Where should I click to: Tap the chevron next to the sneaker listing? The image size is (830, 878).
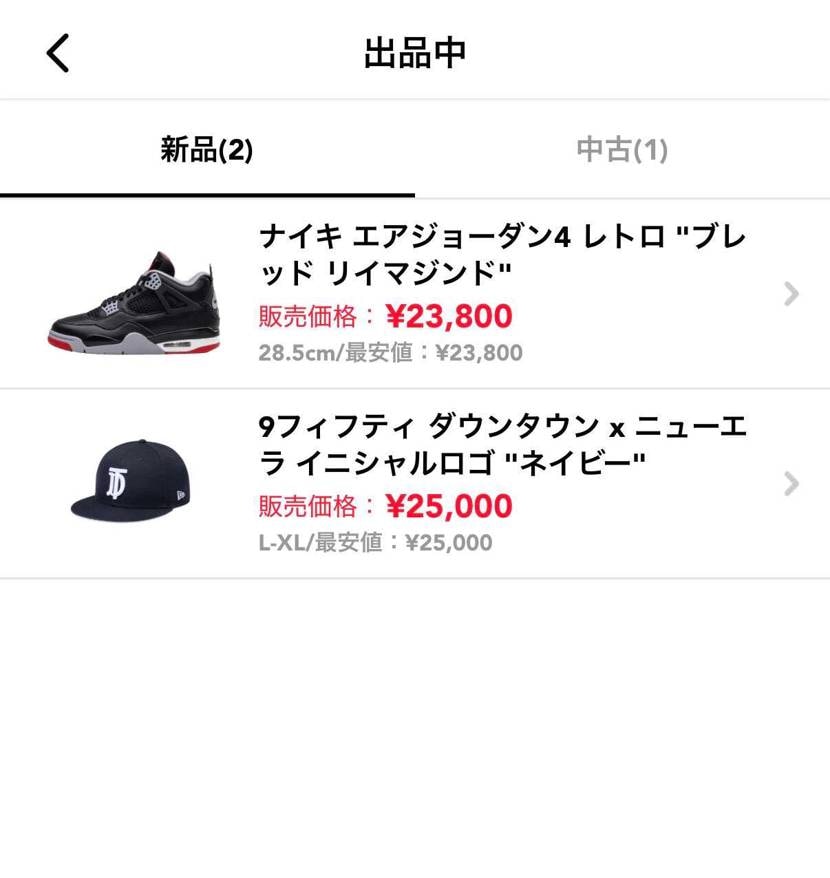pyautogui.click(x=792, y=294)
